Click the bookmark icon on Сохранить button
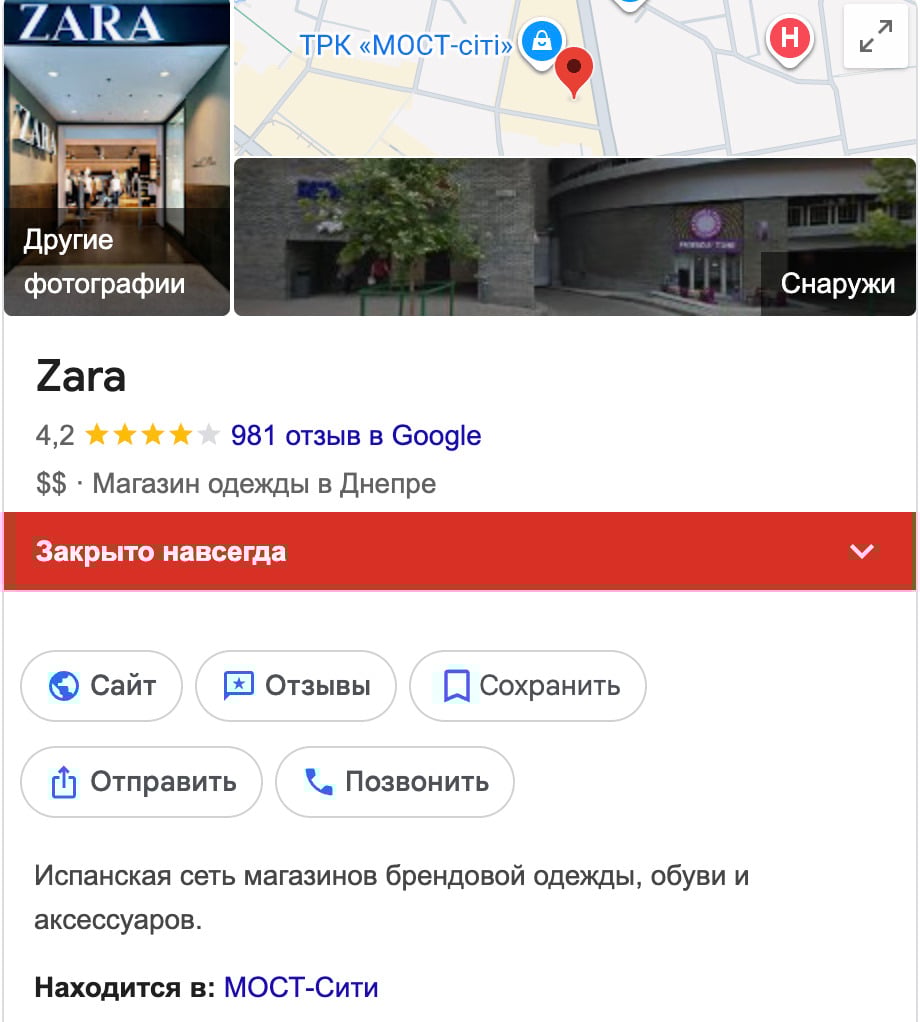Image resolution: width=920 pixels, height=1022 pixels. click(456, 686)
